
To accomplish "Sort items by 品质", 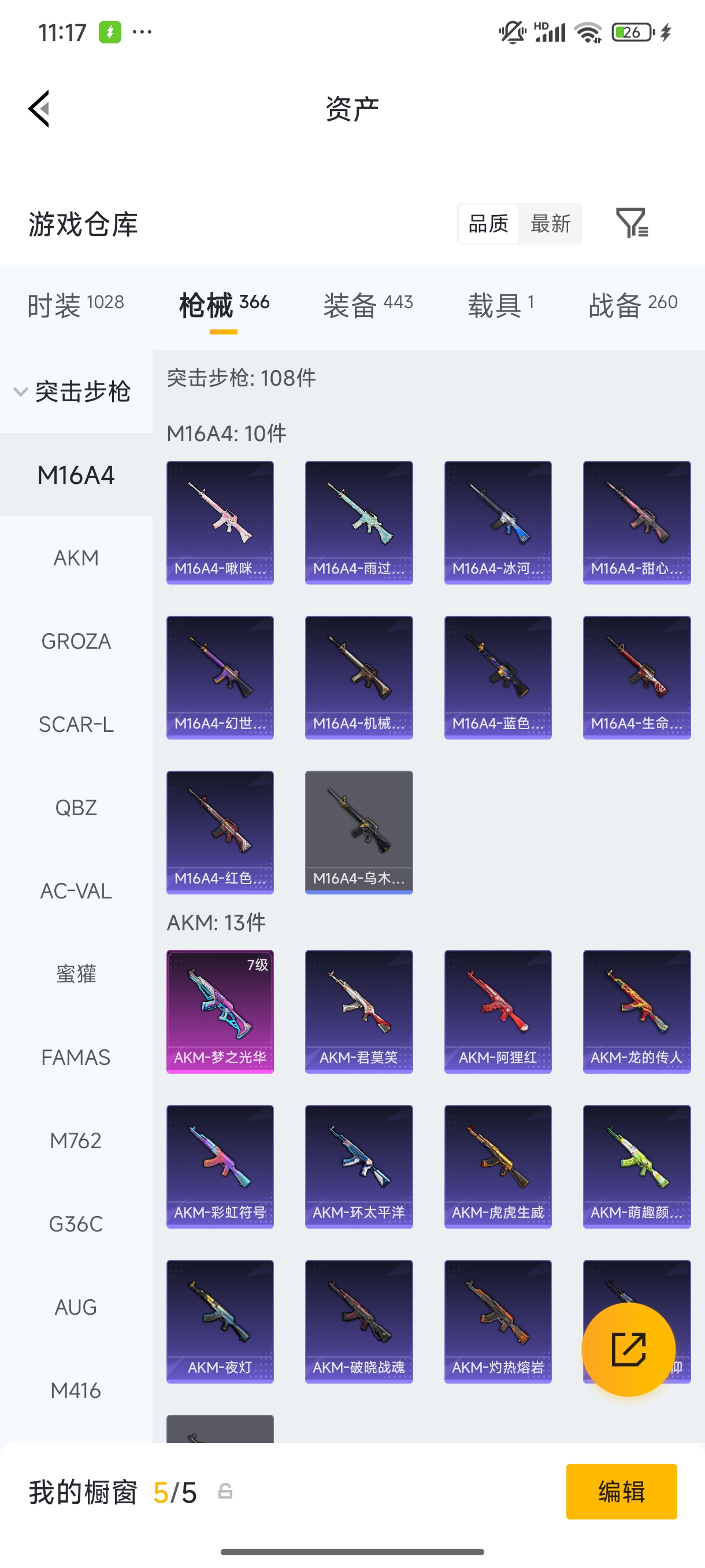I will (x=488, y=223).
